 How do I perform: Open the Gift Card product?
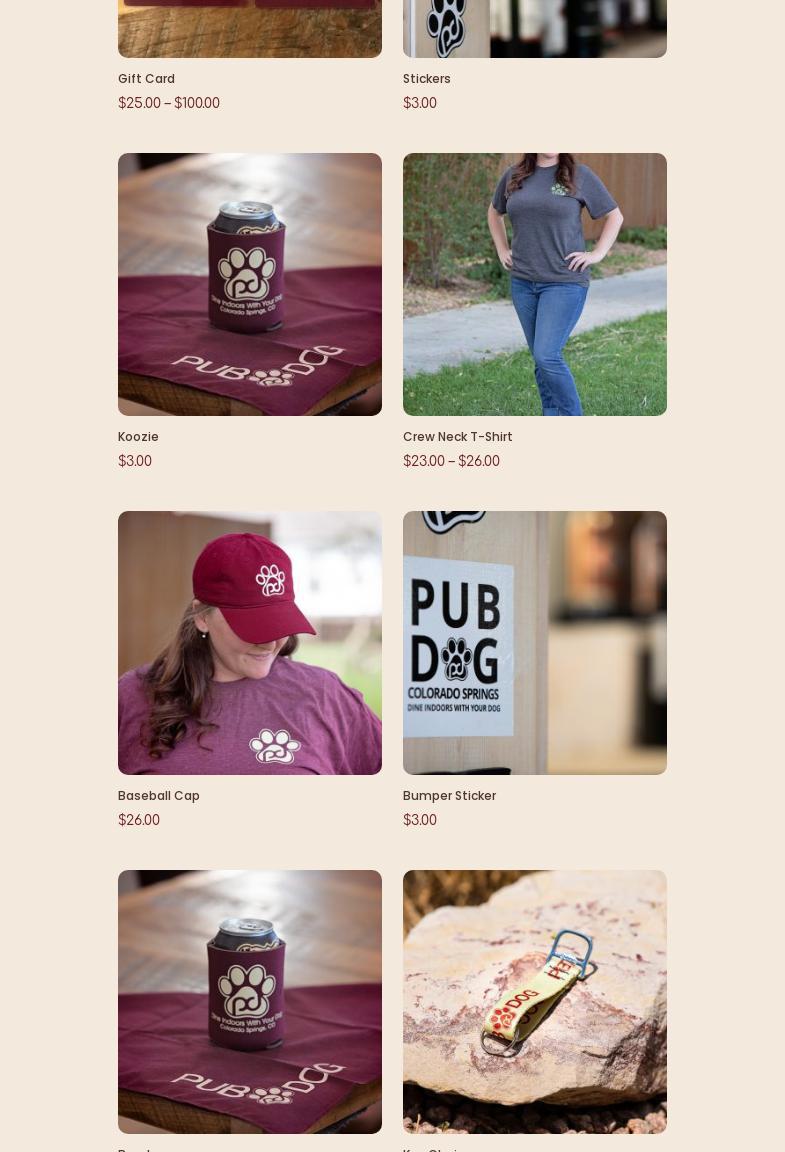click(147, 79)
